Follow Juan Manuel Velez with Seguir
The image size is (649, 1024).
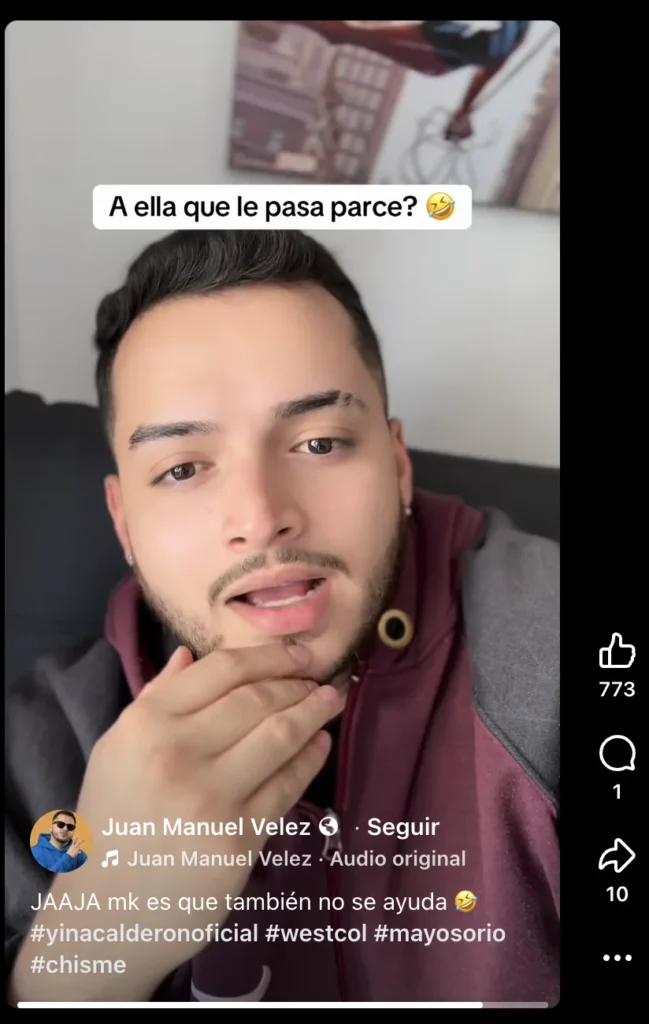click(x=403, y=827)
